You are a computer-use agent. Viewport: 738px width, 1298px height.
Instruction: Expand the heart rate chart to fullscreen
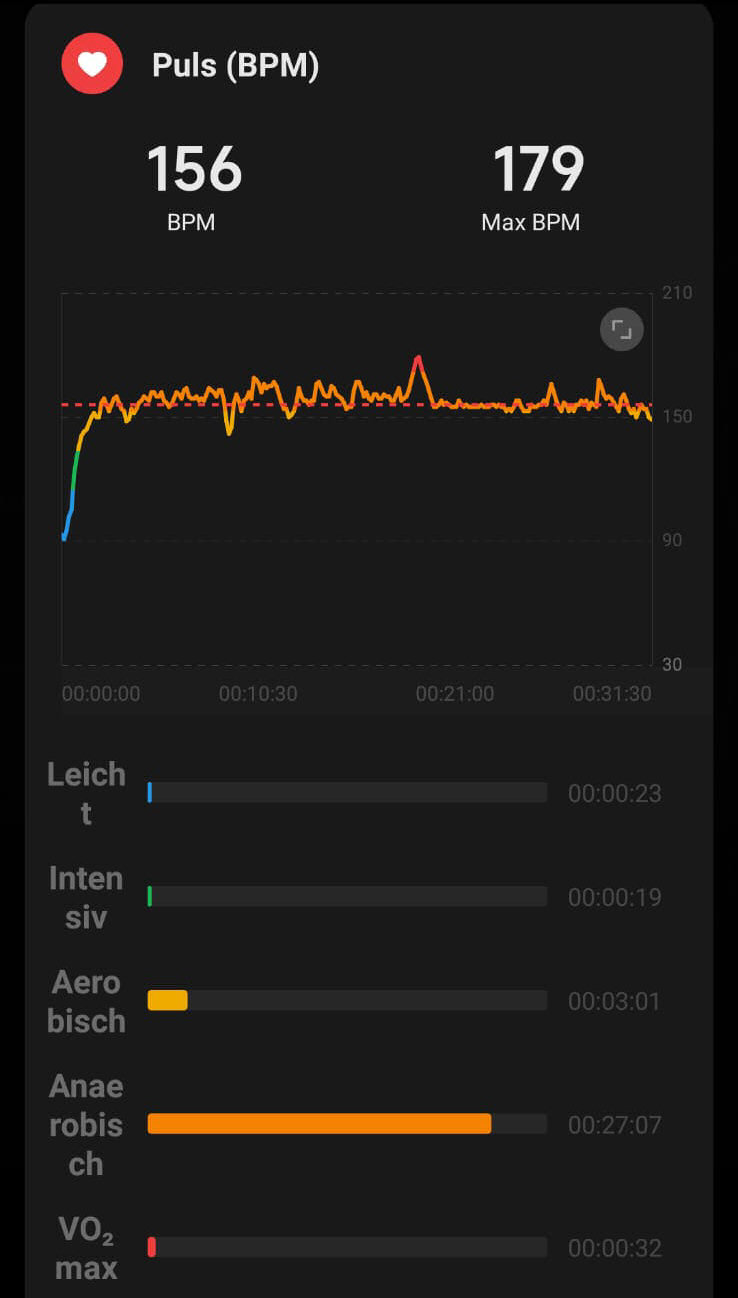[621, 330]
